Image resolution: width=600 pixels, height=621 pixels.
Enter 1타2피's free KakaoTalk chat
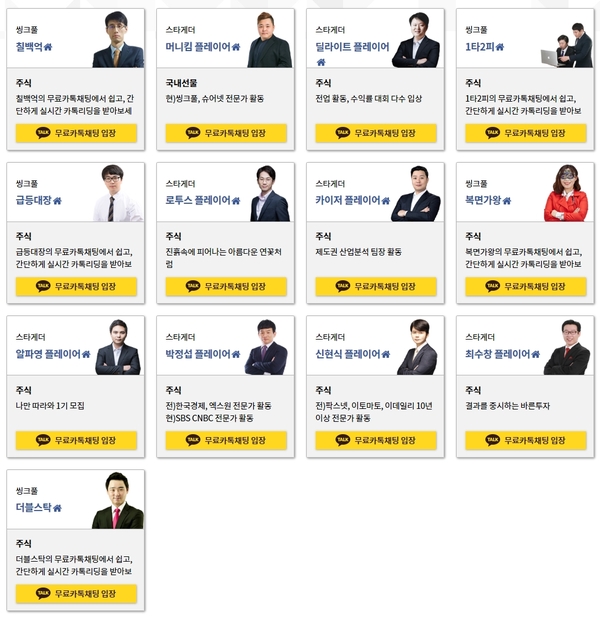(x=526, y=133)
